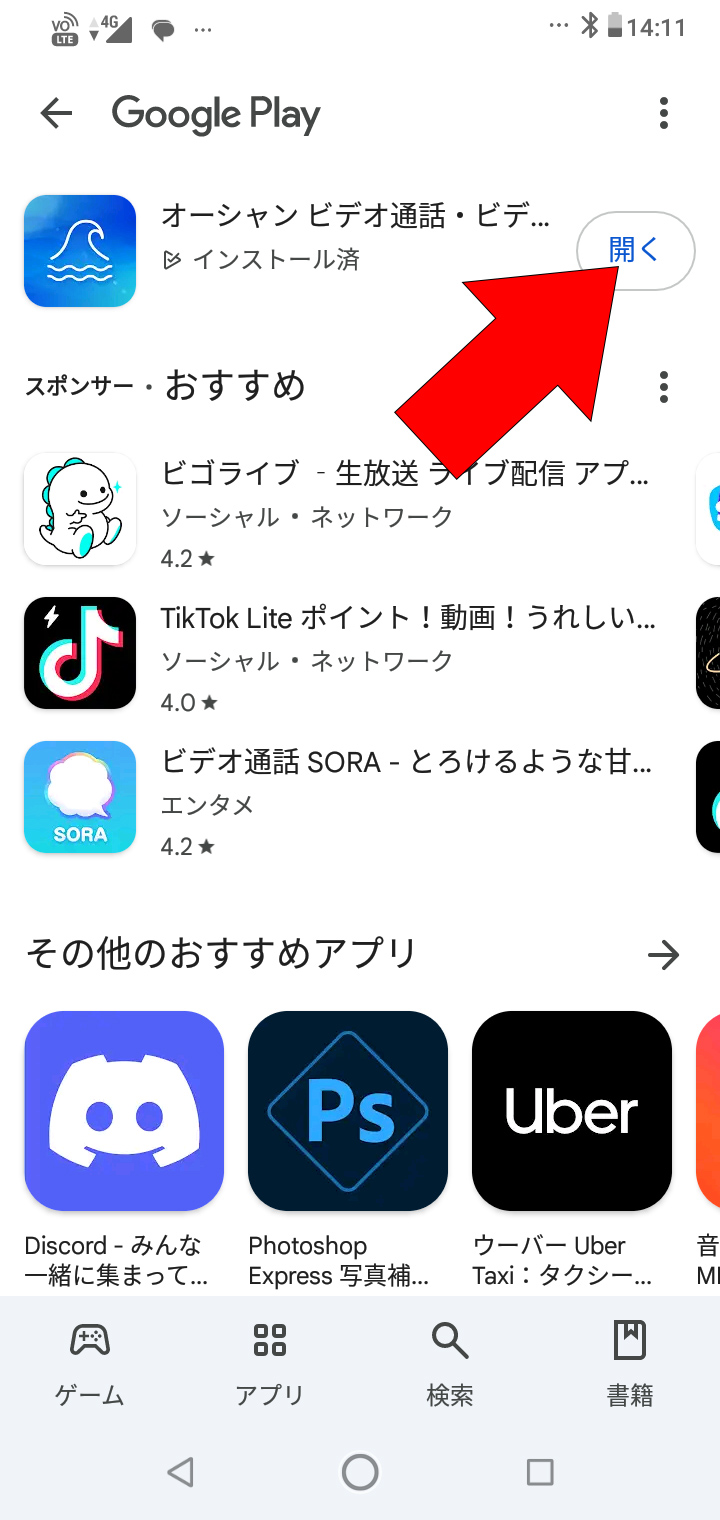Open the Google Play overflow menu
The image size is (720, 1520).
pos(663,114)
